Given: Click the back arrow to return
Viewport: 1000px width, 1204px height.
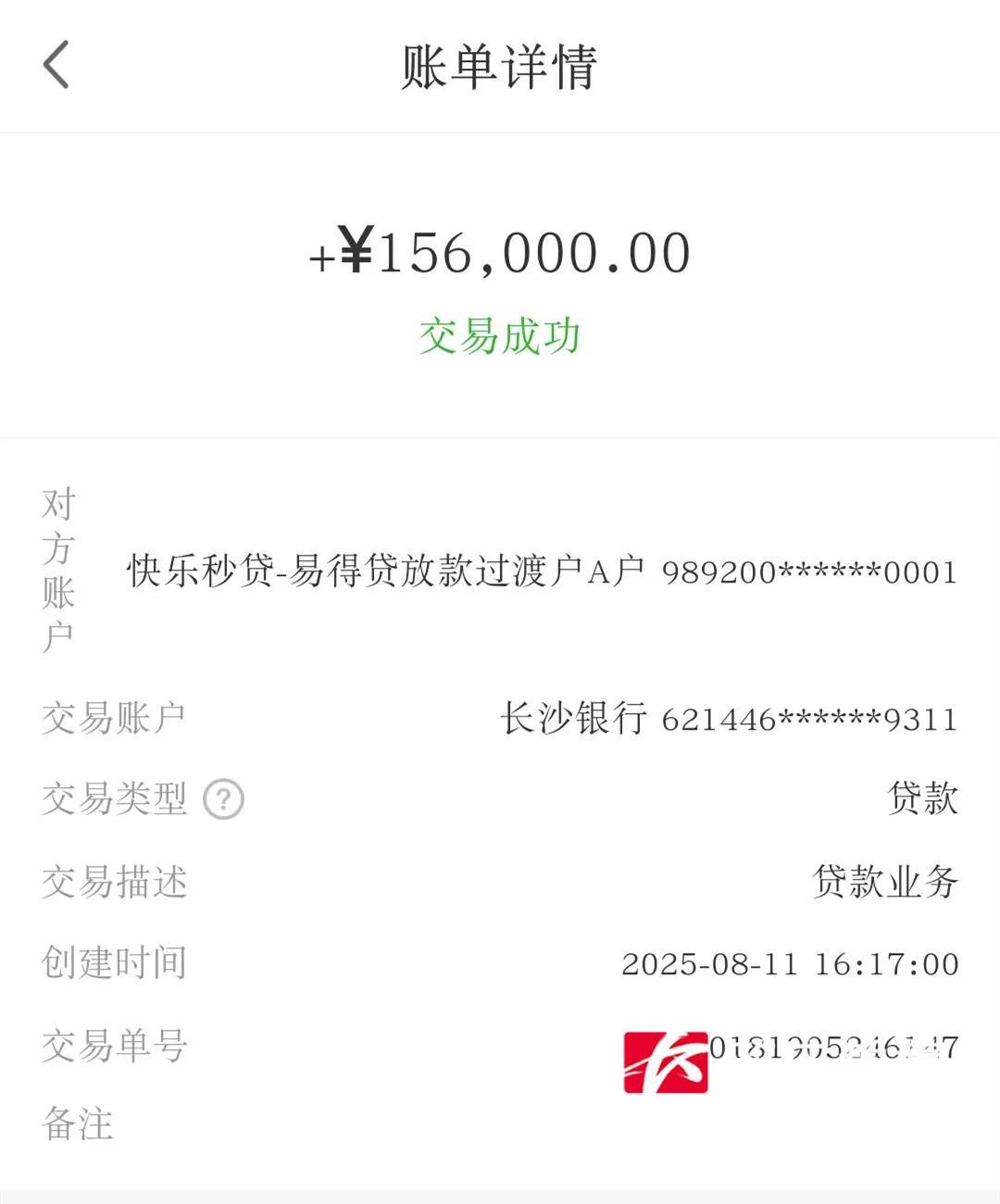Looking at the screenshot, I should tap(56, 65).
